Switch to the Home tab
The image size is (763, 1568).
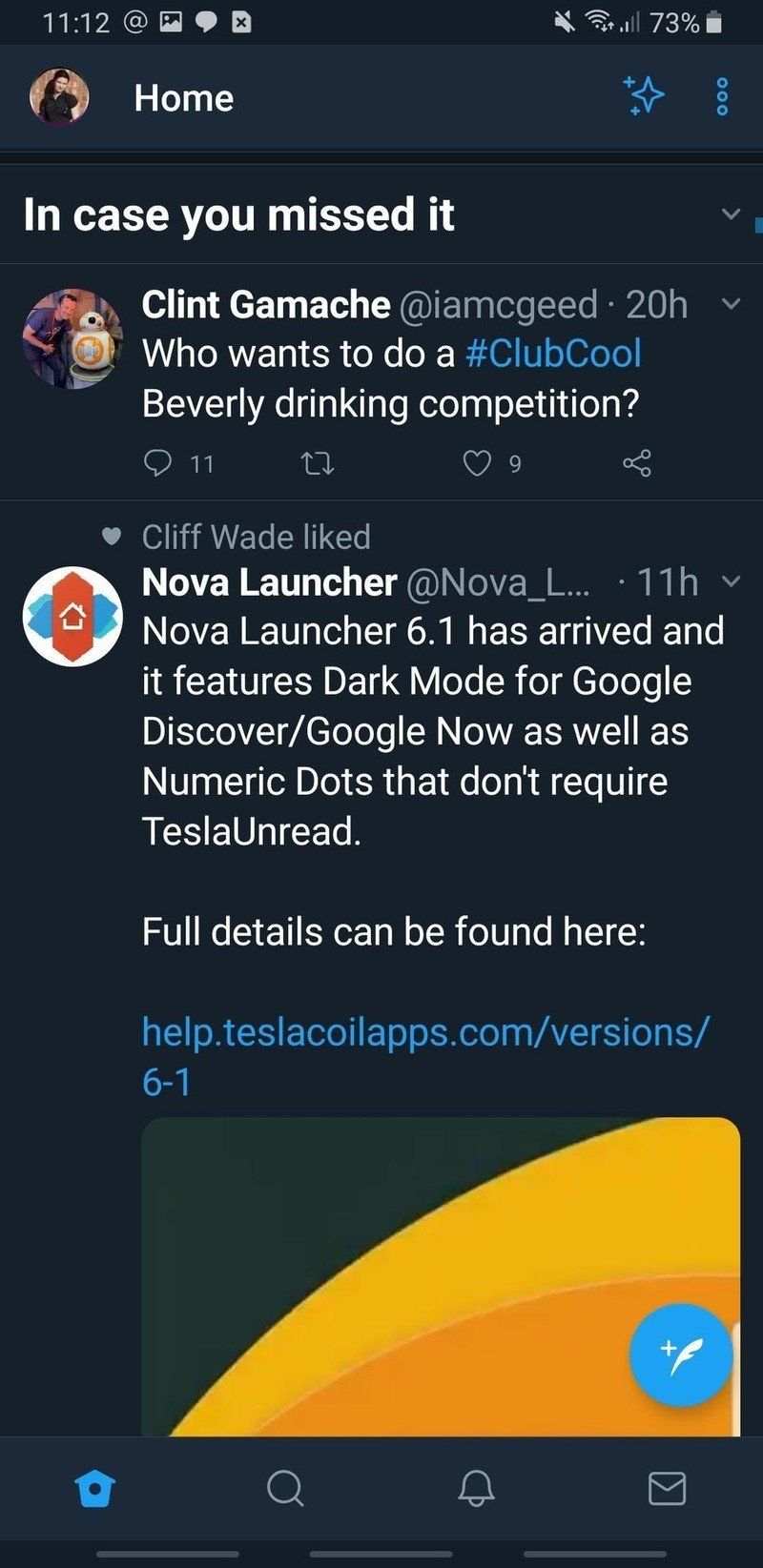pos(95,1488)
